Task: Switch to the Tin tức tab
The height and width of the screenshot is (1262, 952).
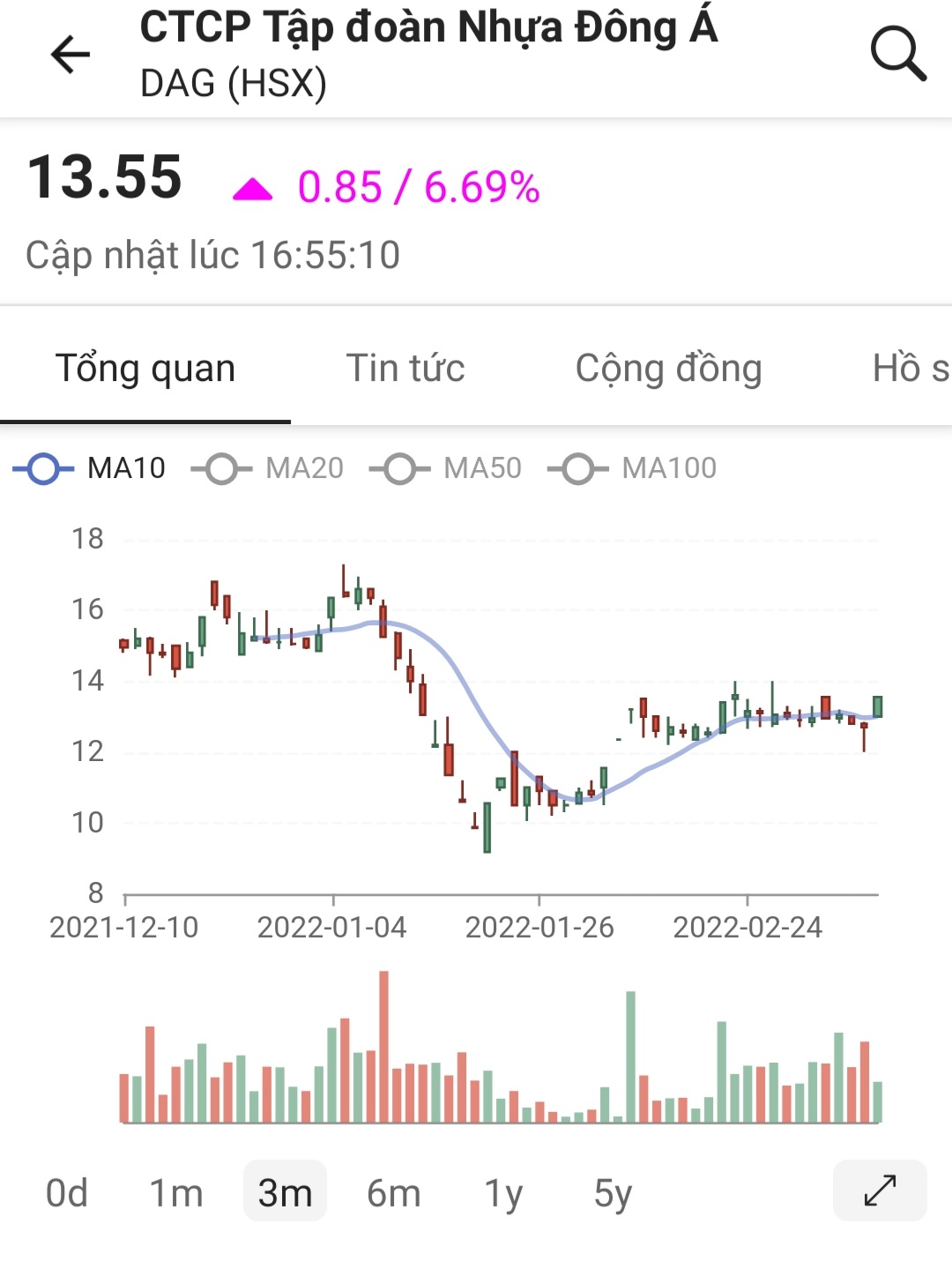Action: [x=405, y=369]
